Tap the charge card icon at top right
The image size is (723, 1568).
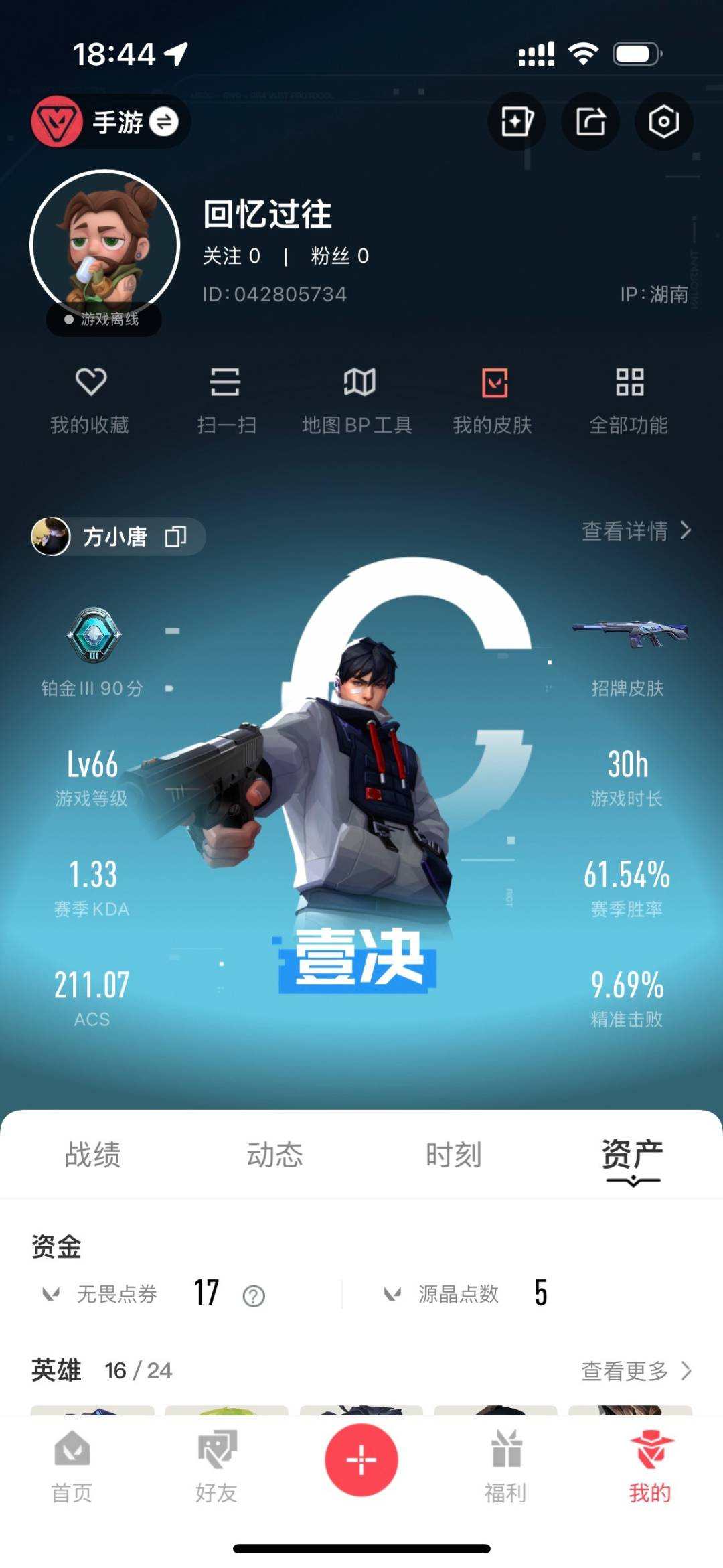[x=515, y=121]
